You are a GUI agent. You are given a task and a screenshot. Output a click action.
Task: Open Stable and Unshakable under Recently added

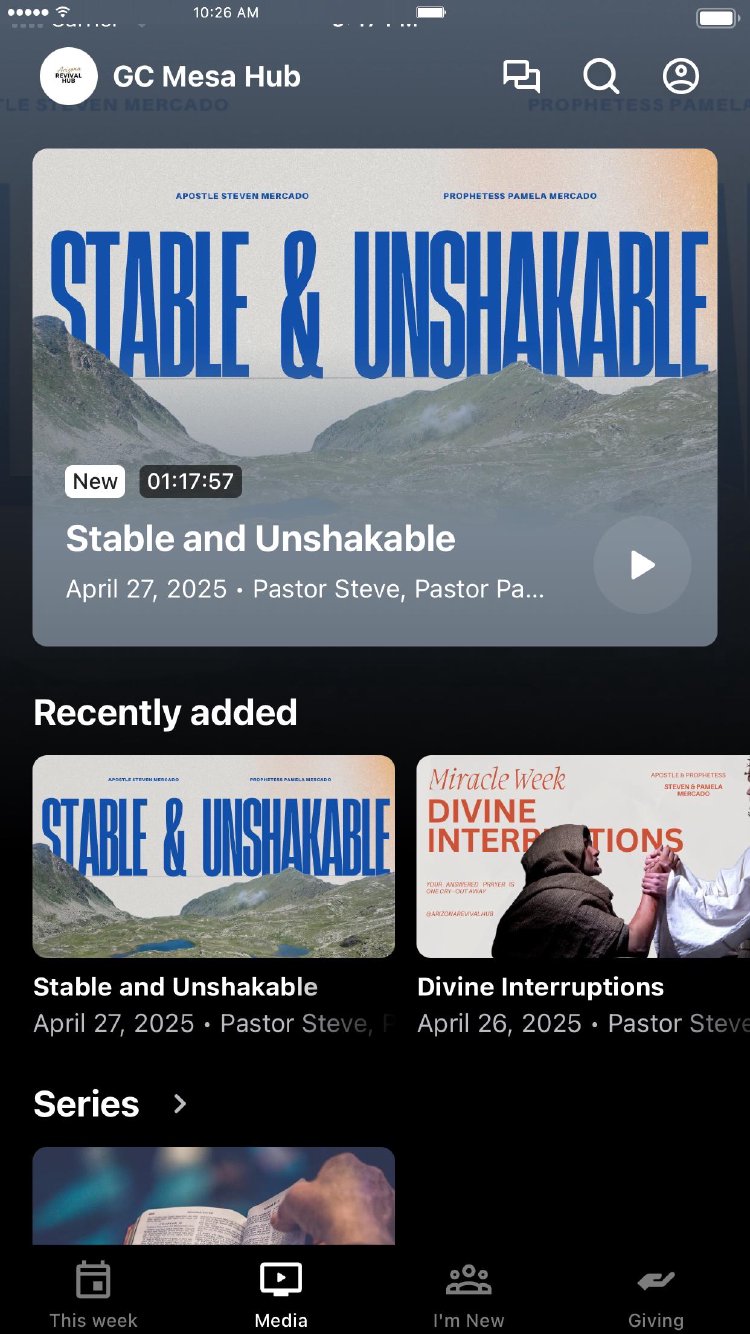pos(213,856)
